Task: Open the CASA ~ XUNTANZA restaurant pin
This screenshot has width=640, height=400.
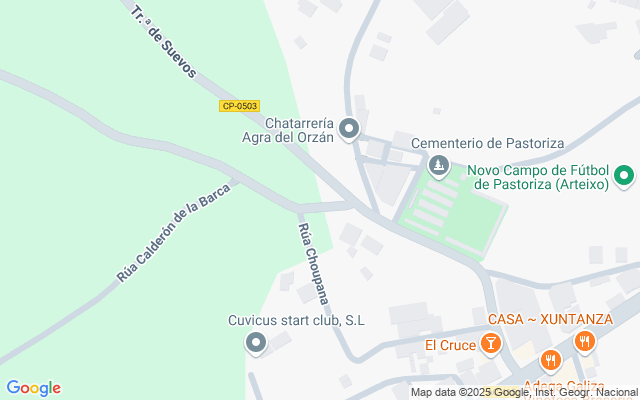Action: tap(584, 343)
